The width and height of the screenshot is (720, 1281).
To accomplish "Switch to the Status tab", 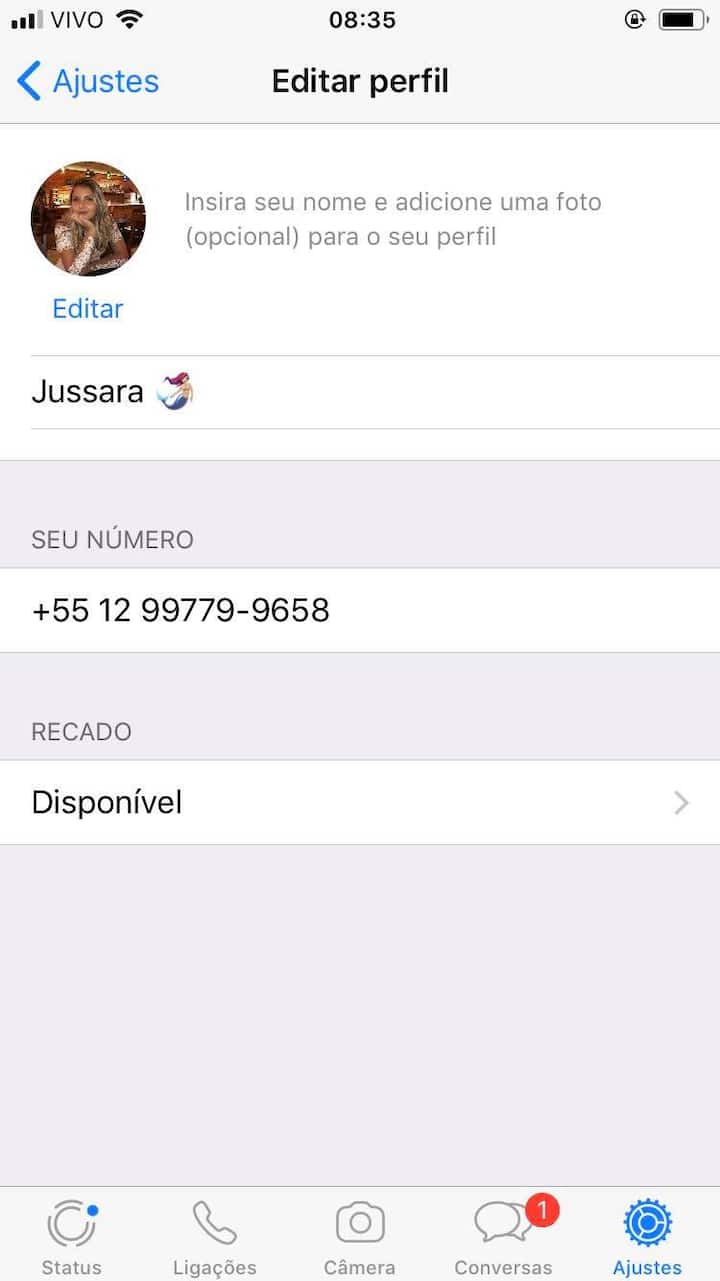I will point(72,1236).
